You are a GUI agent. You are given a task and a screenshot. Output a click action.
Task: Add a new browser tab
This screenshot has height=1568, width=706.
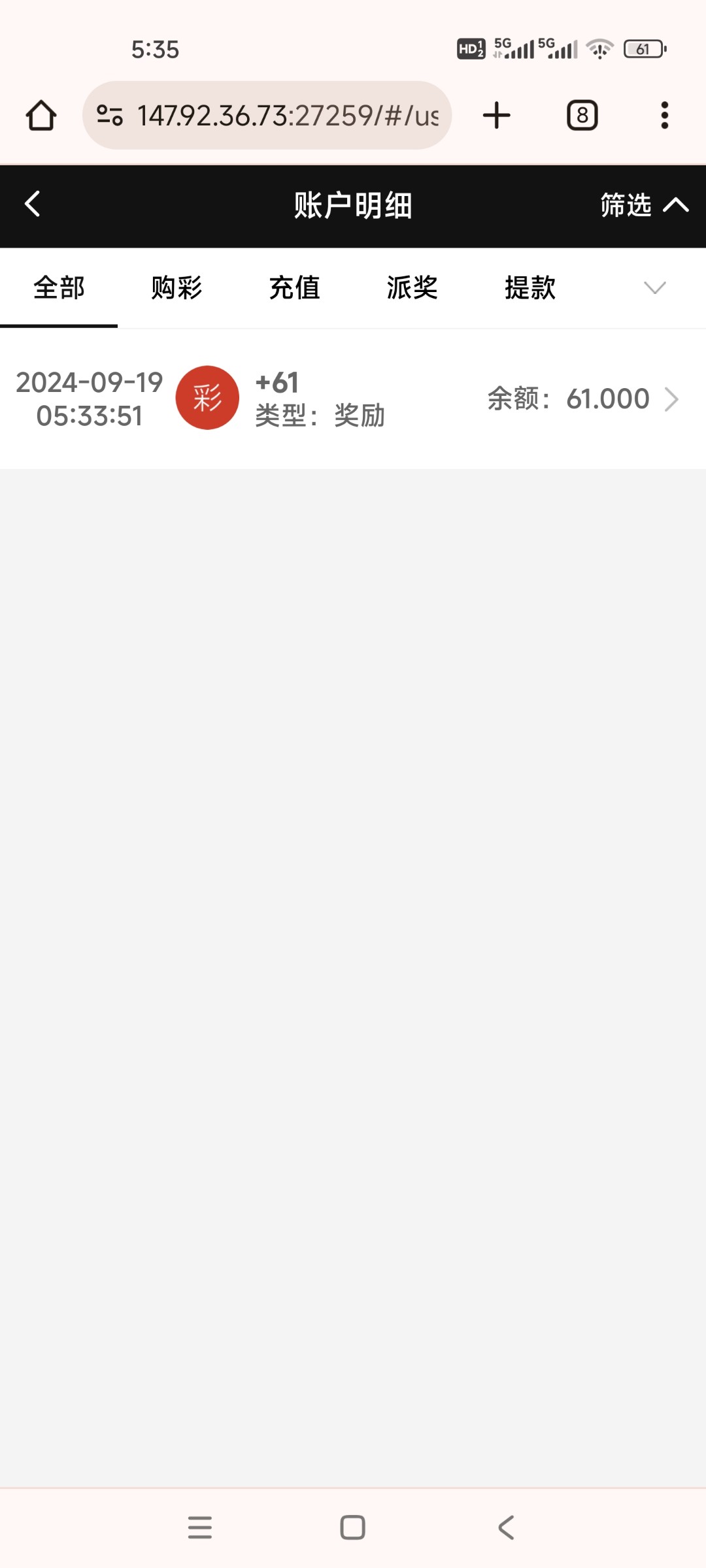(497, 116)
